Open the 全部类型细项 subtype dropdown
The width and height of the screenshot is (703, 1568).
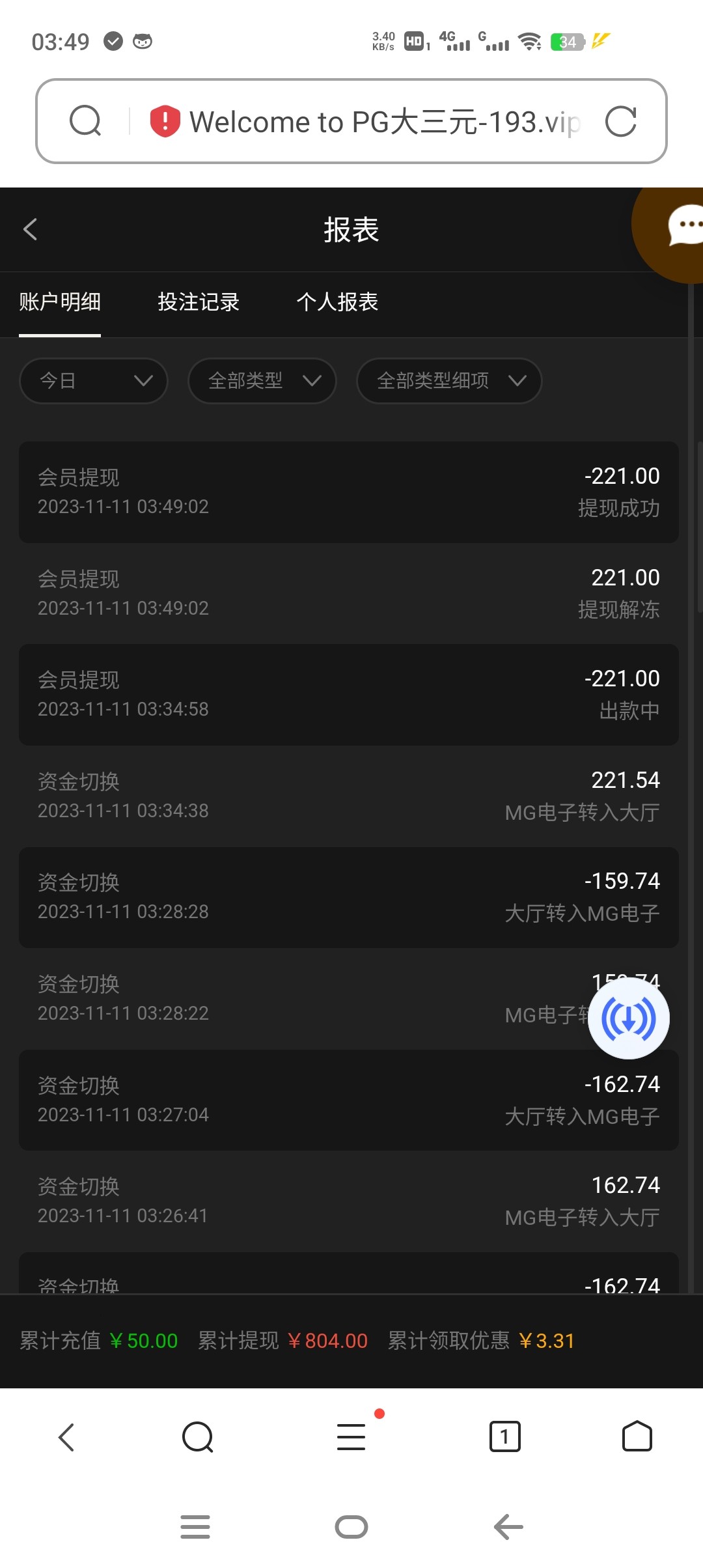pos(448,381)
